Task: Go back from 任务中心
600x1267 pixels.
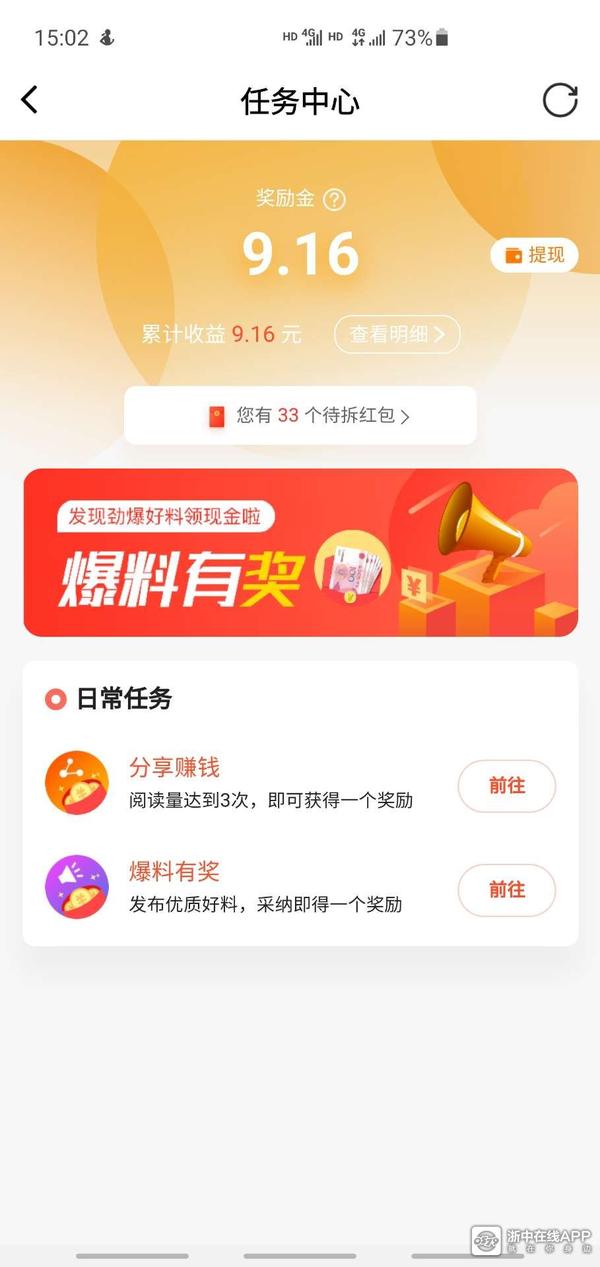Action: pos(30,100)
